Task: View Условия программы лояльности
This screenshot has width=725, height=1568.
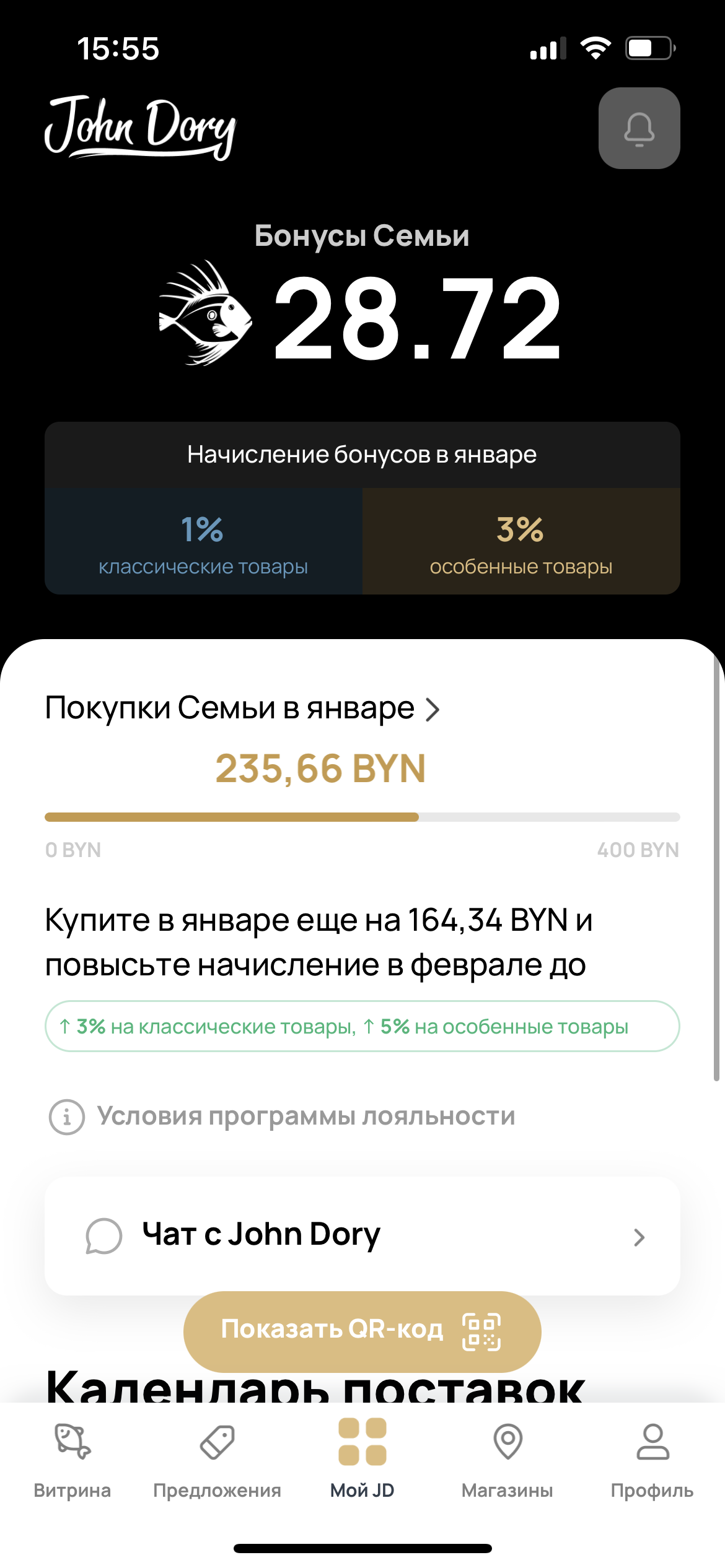Action: point(282,1116)
